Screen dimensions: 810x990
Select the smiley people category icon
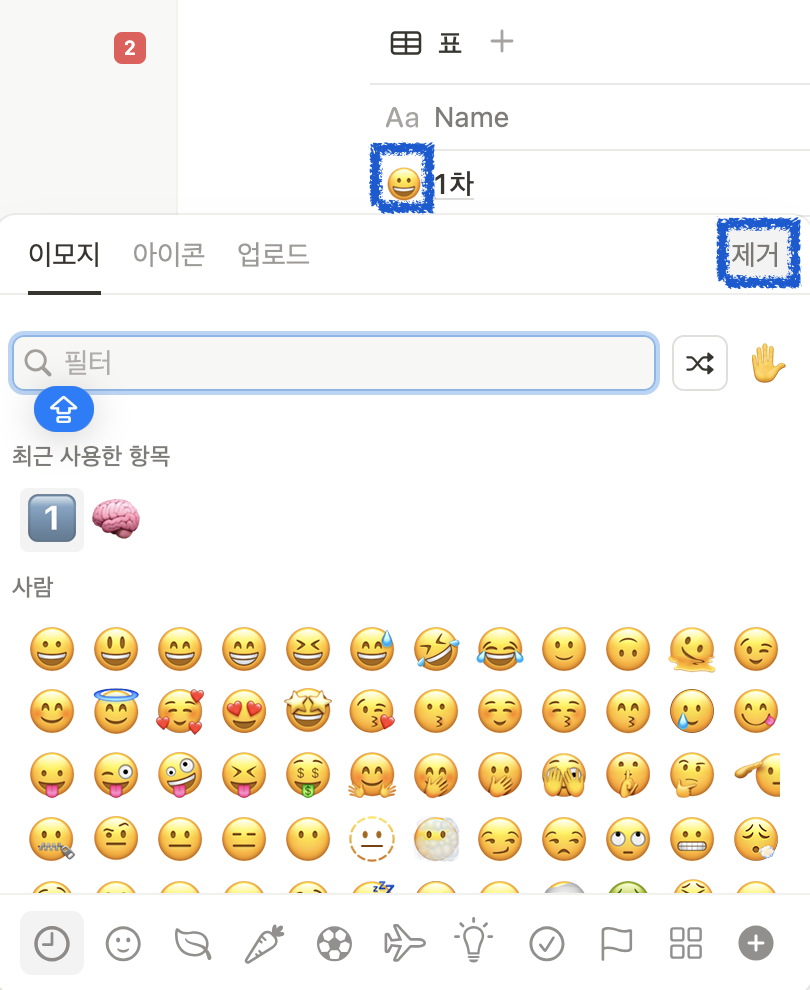pos(123,942)
